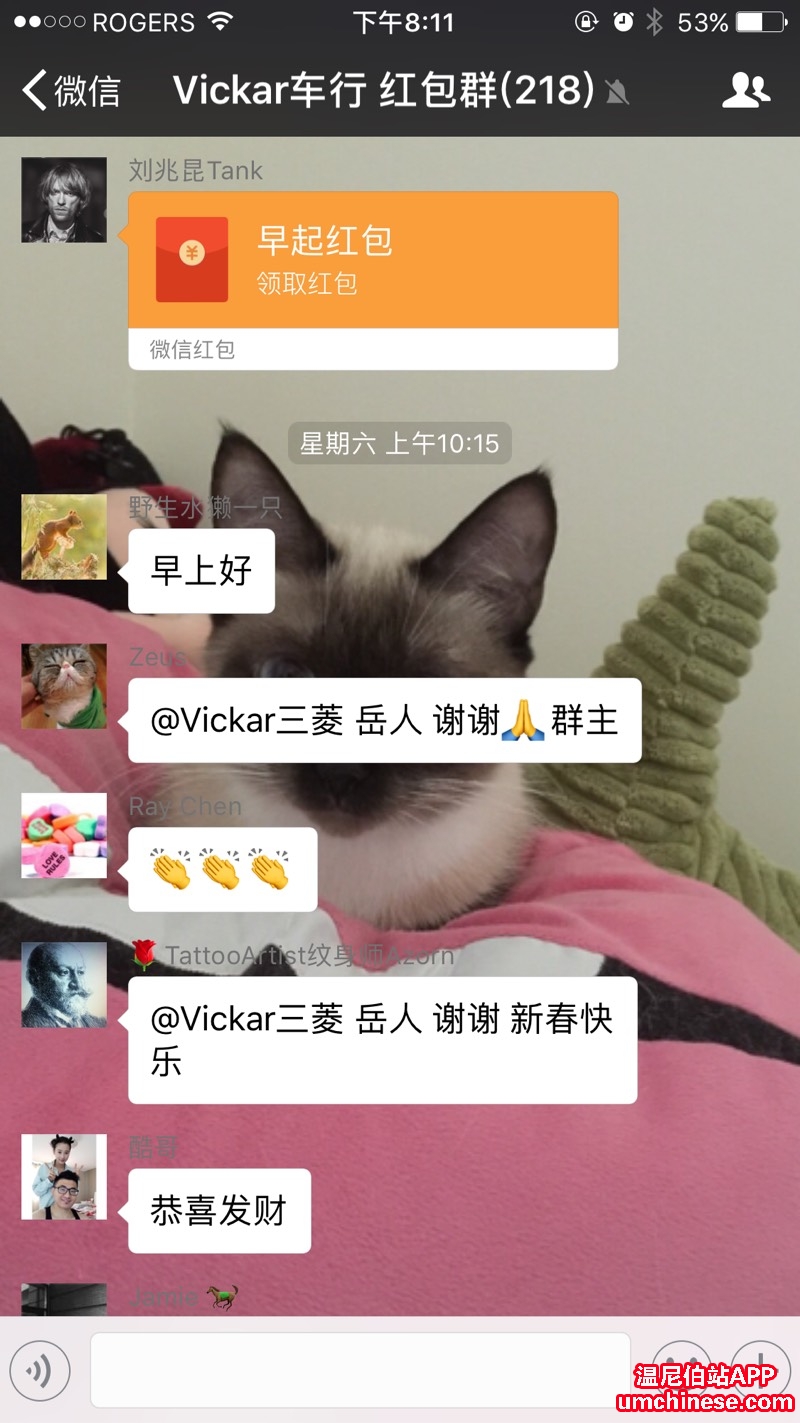The image size is (800, 1423).
Task: Open the 早起红包 red packet
Action: pyautogui.click(x=372, y=260)
